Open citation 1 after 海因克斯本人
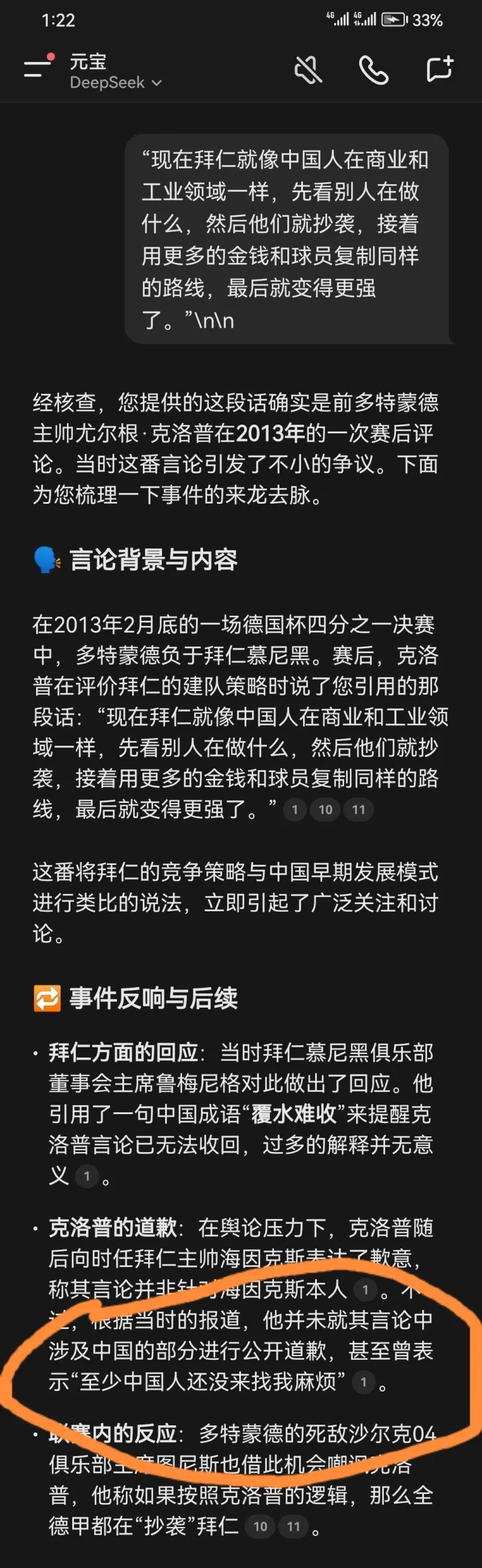The image size is (482, 1568). (x=365, y=1289)
